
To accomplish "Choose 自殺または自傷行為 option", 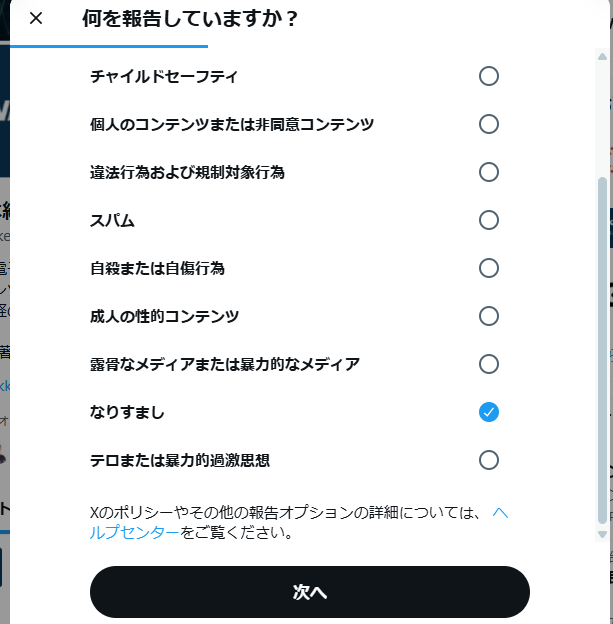I will pos(488,268).
